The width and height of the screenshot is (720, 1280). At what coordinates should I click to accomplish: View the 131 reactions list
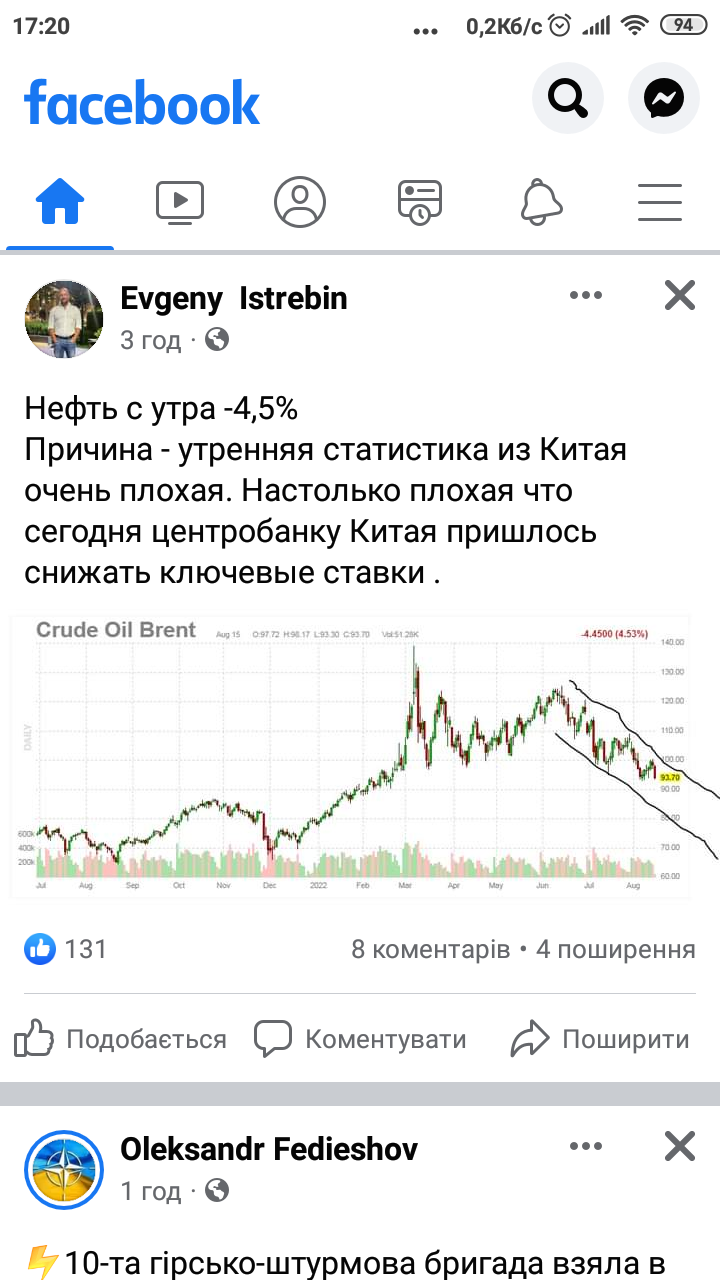click(x=65, y=949)
